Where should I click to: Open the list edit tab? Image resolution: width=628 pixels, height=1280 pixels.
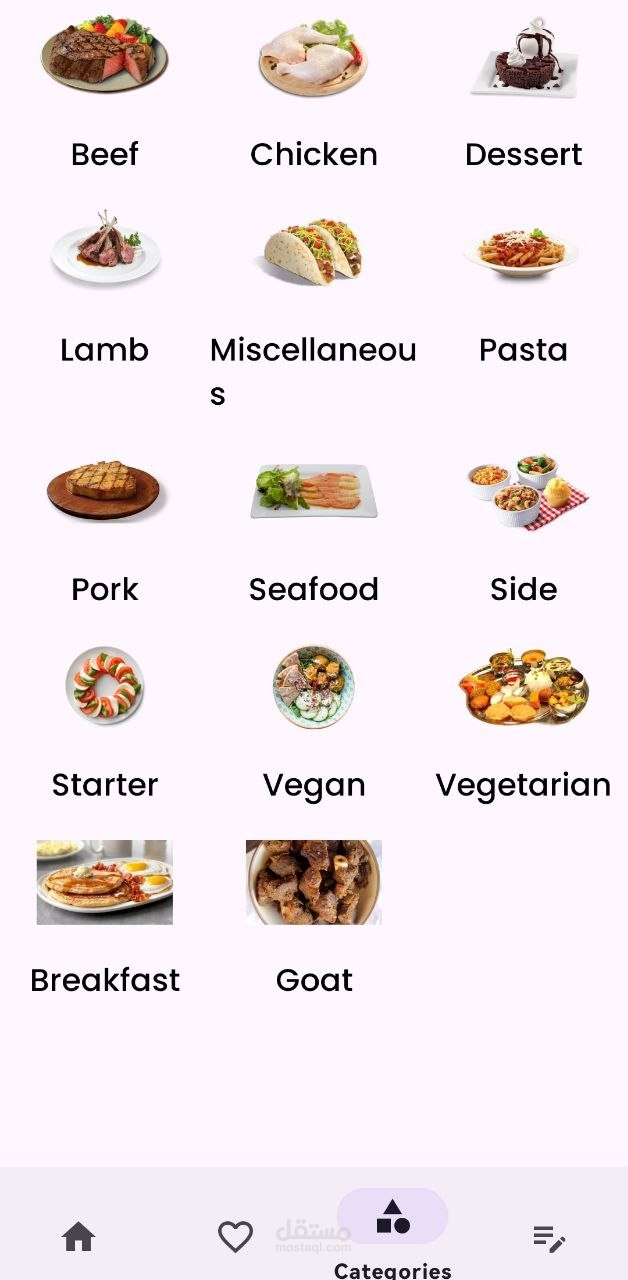[549, 1238]
